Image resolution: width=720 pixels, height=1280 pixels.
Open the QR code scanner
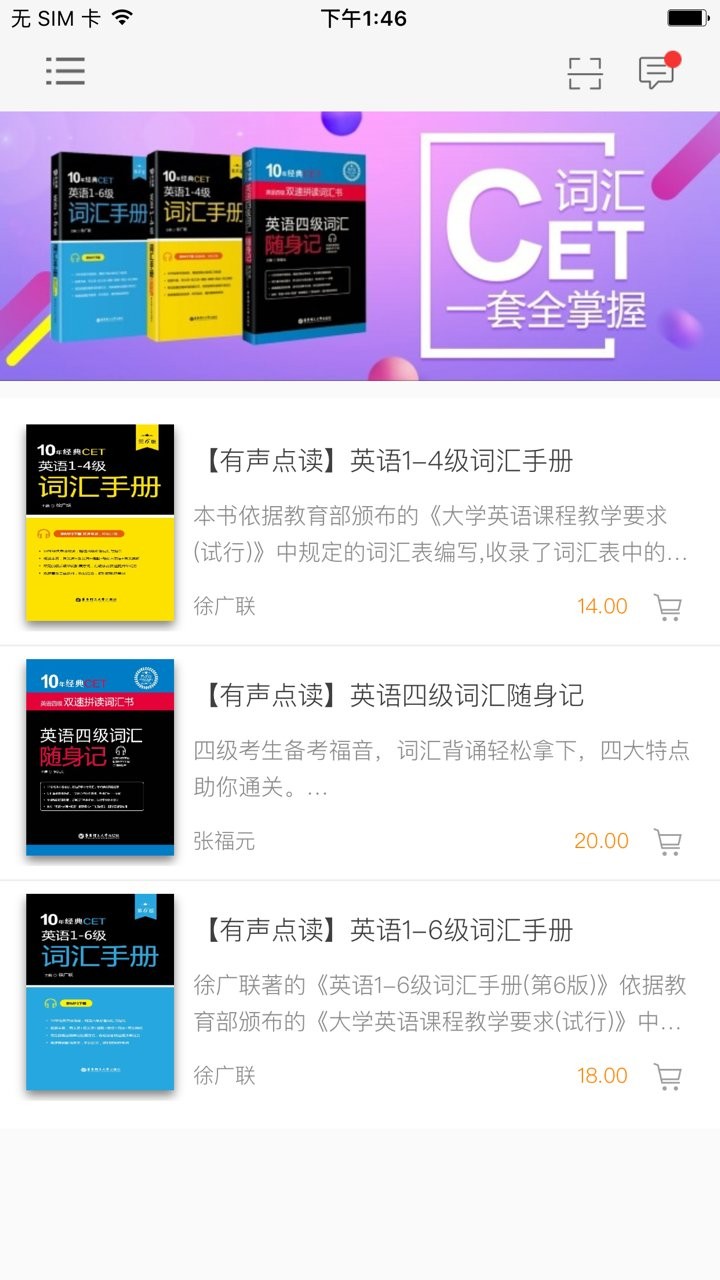(586, 72)
